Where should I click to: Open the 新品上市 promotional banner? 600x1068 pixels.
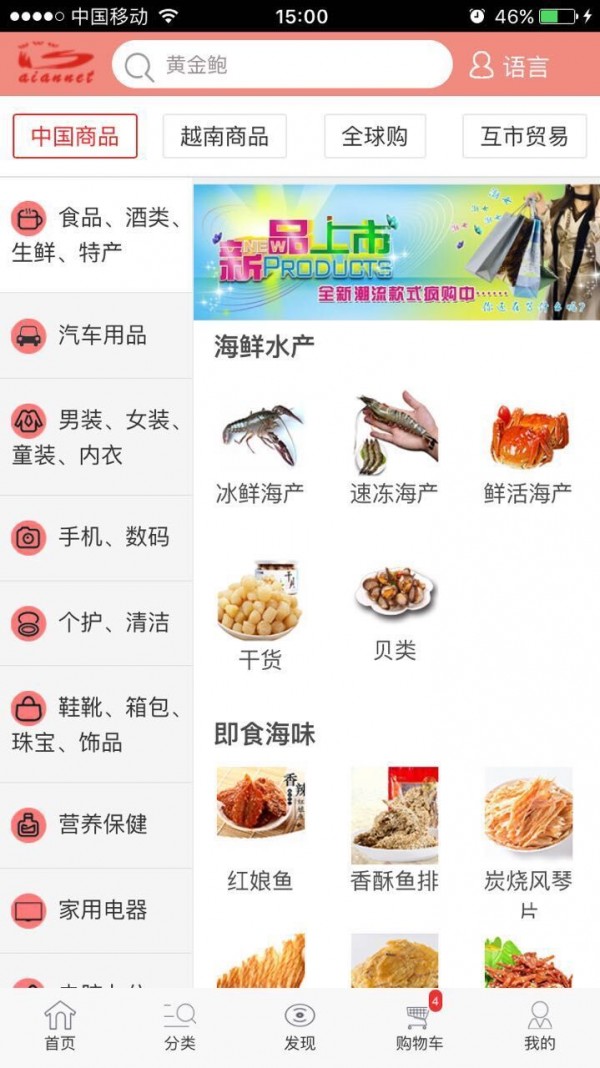[x=396, y=251]
